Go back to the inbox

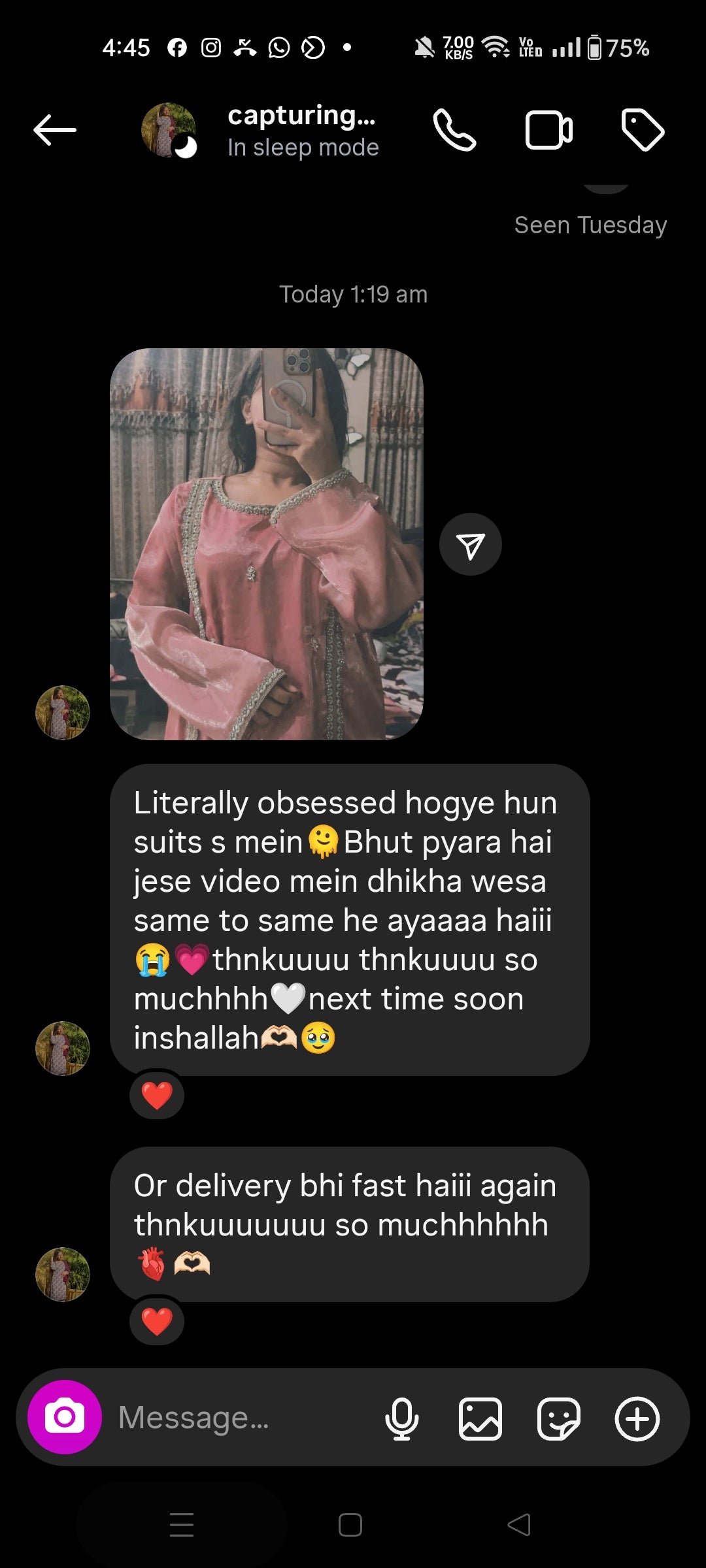[55, 130]
